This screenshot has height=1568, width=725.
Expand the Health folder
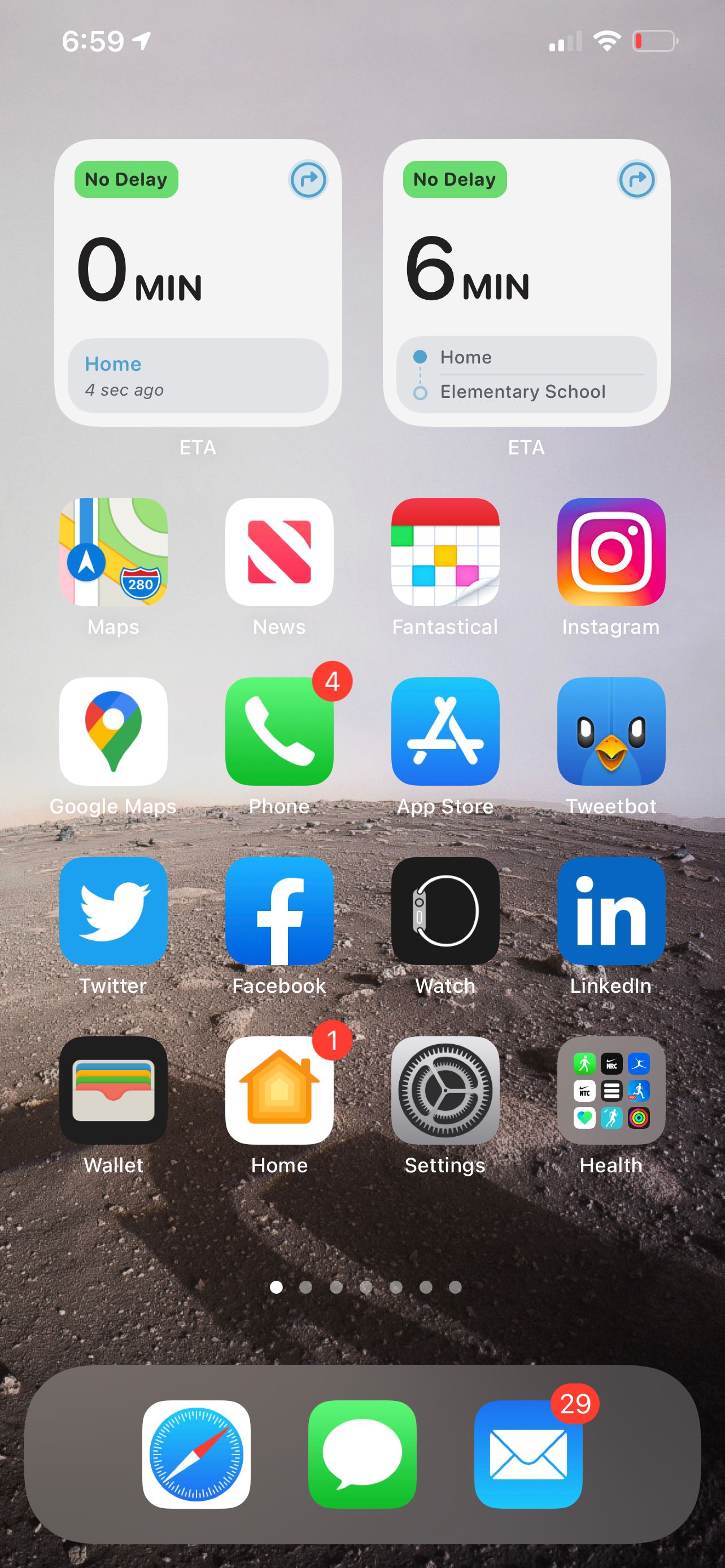pos(611,1090)
